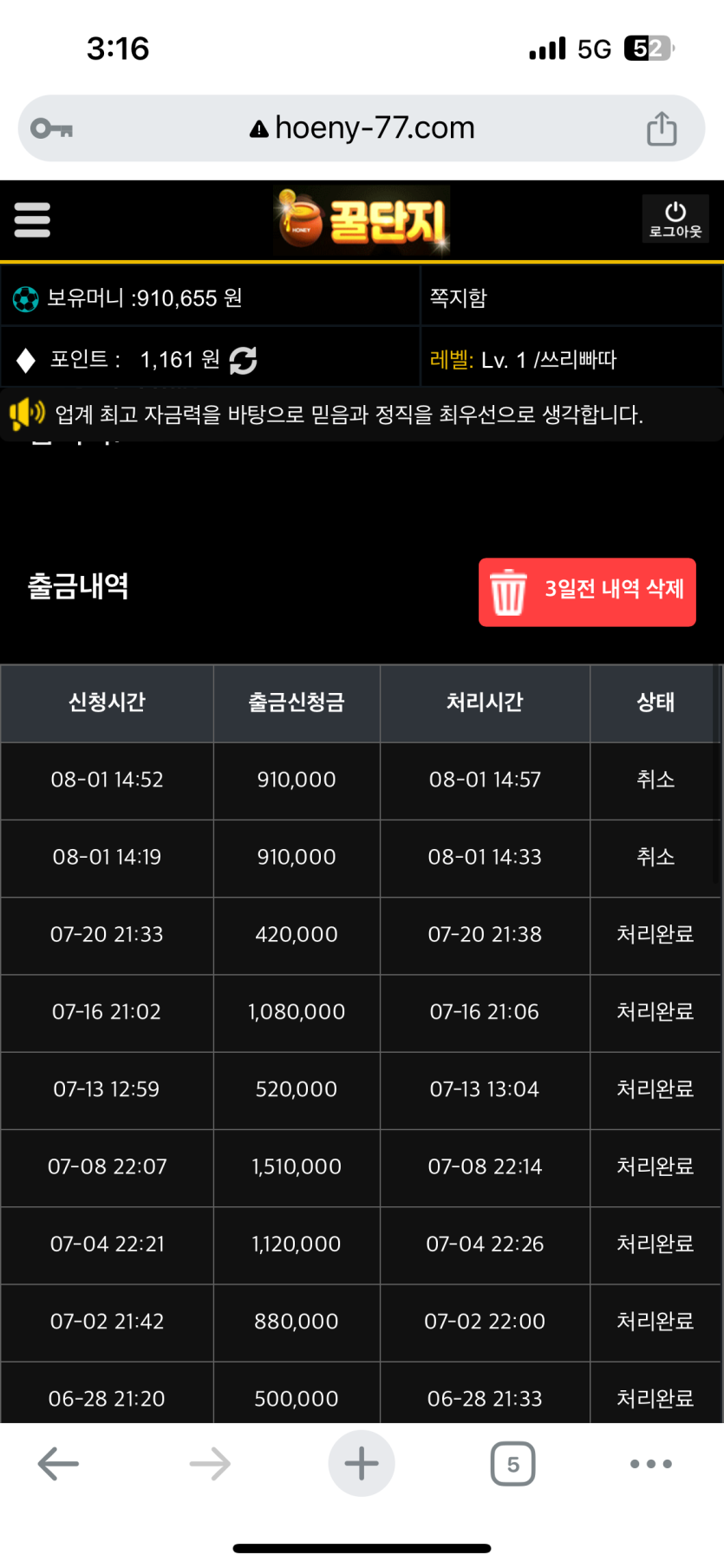The image size is (724, 1568).
Task: Refresh points with the sync icon
Action: pyautogui.click(x=244, y=360)
